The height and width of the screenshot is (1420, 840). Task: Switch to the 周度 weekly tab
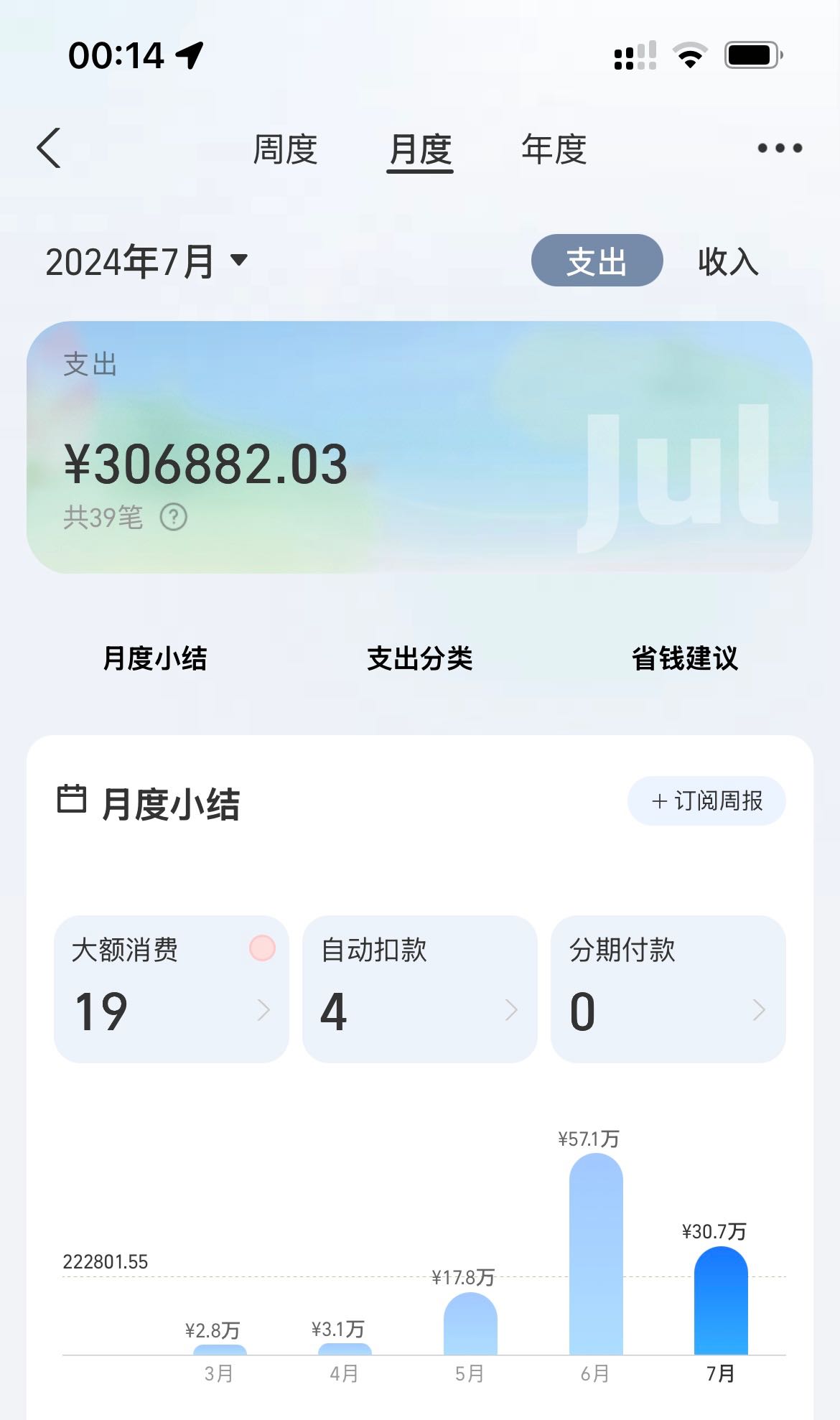click(x=285, y=150)
